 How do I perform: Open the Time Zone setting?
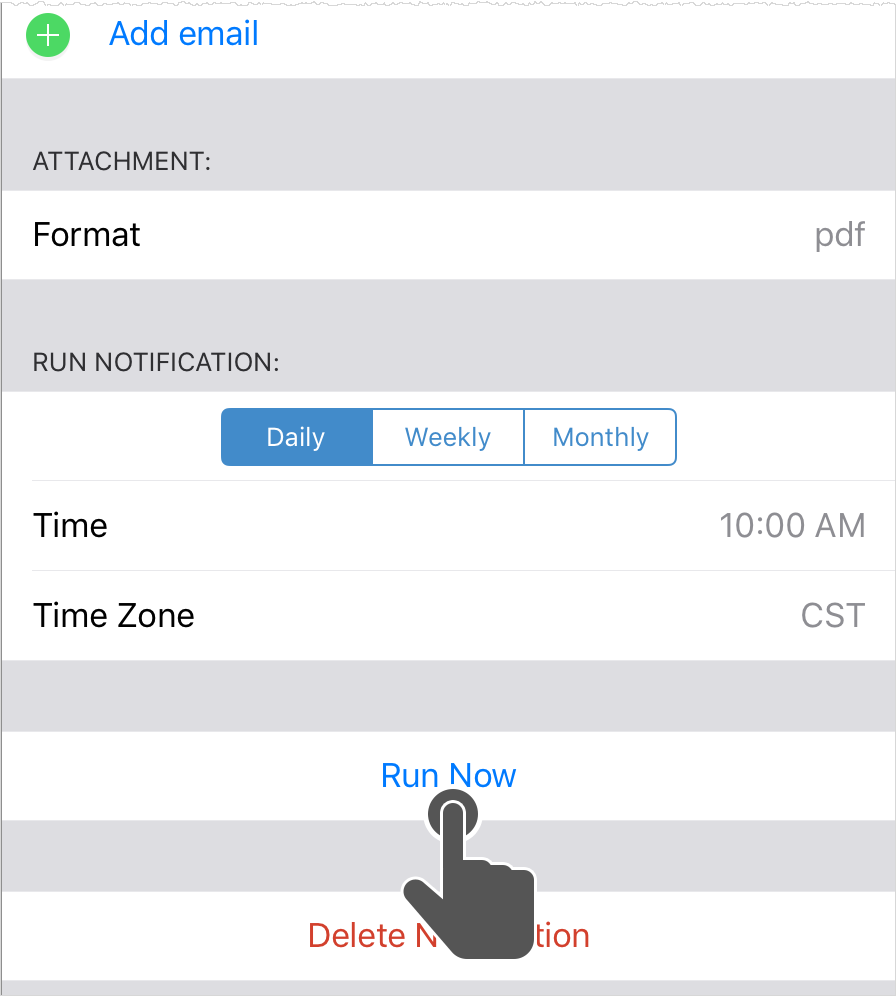pos(448,615)
